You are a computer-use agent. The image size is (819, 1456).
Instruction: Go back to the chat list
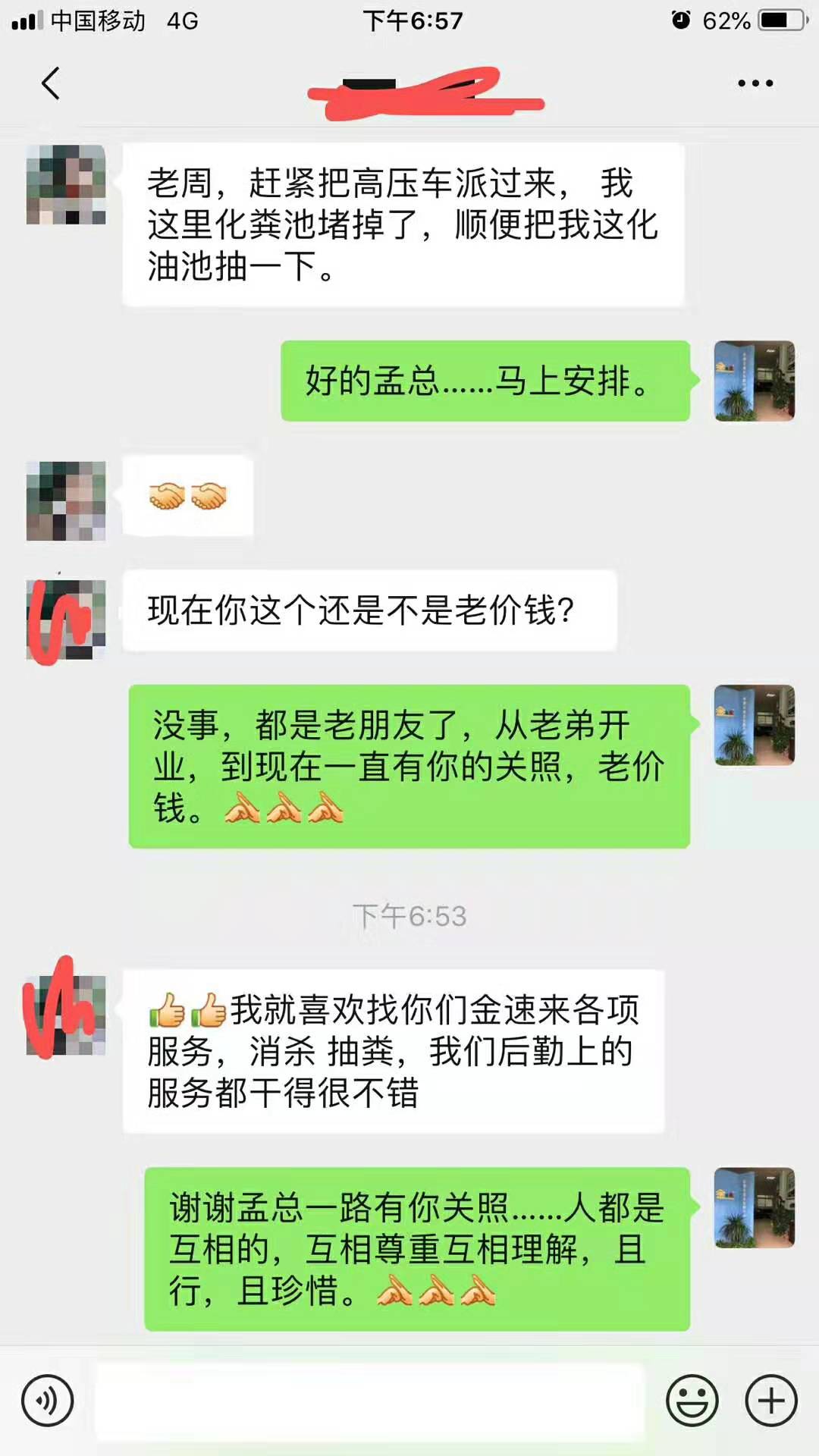tap(51, 83)
